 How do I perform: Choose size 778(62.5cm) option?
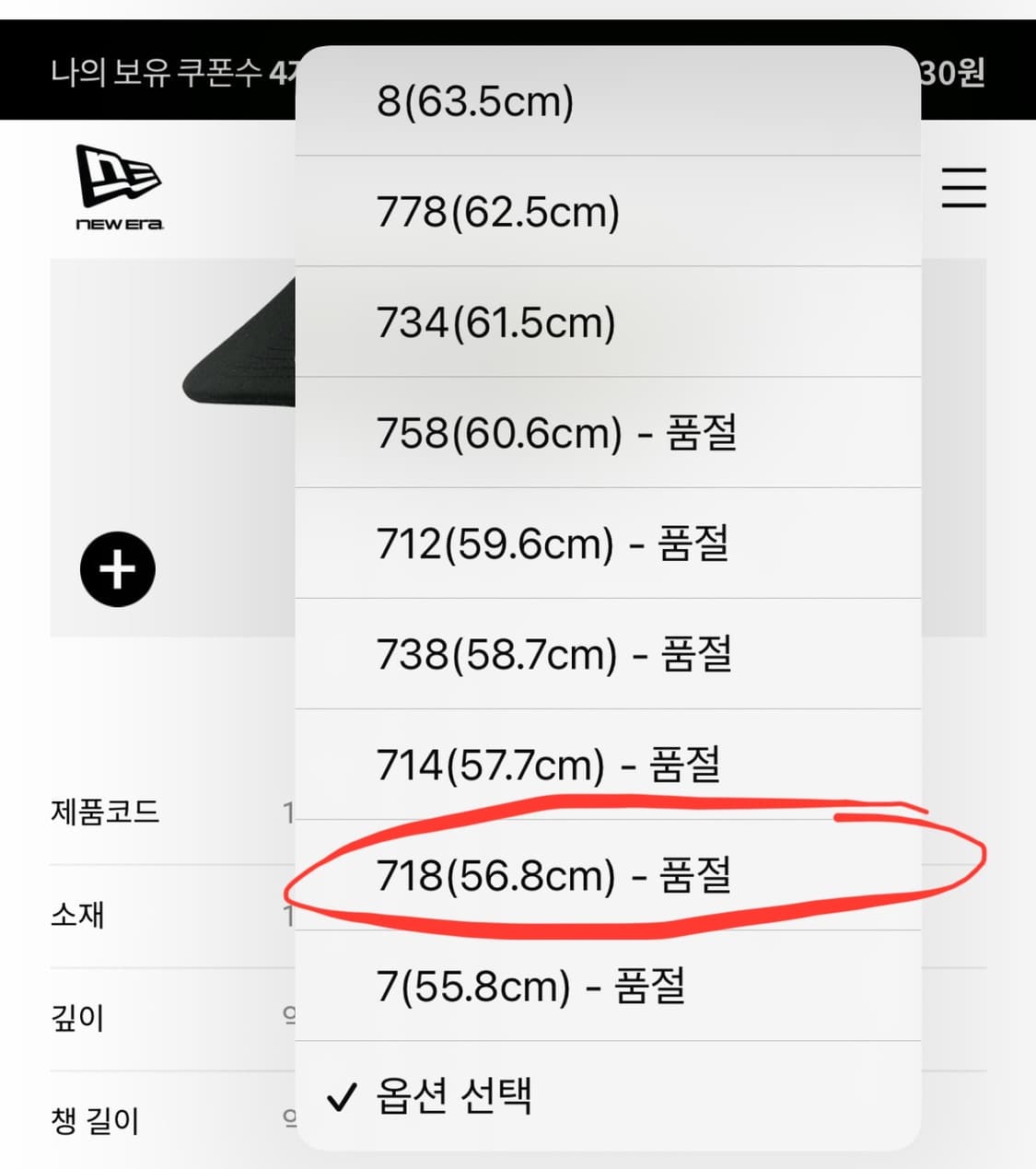click(497, 212)
